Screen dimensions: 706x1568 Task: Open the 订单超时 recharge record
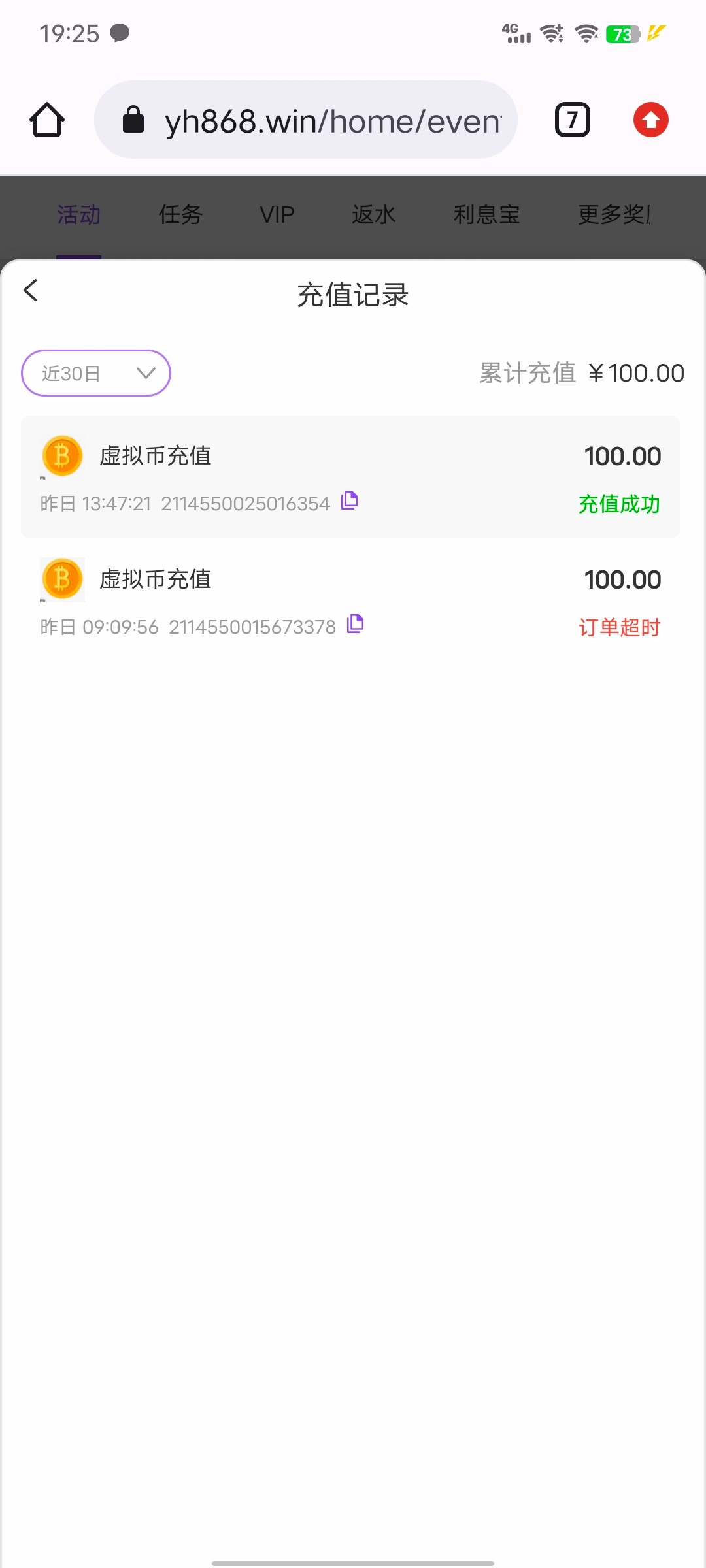tap(350, 600)
